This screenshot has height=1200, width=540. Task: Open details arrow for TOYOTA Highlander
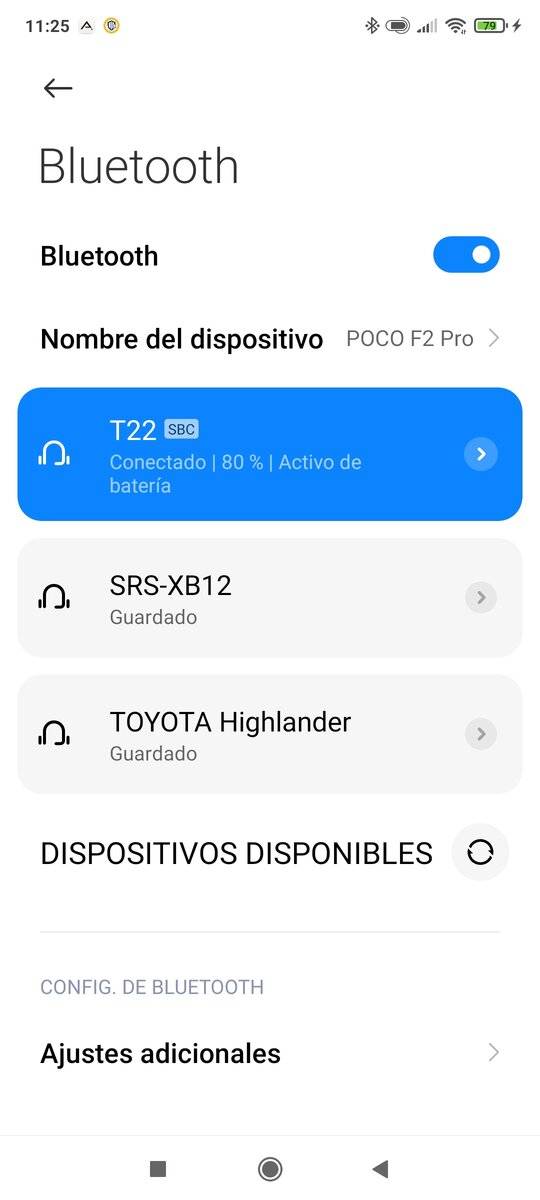[481, 735]
